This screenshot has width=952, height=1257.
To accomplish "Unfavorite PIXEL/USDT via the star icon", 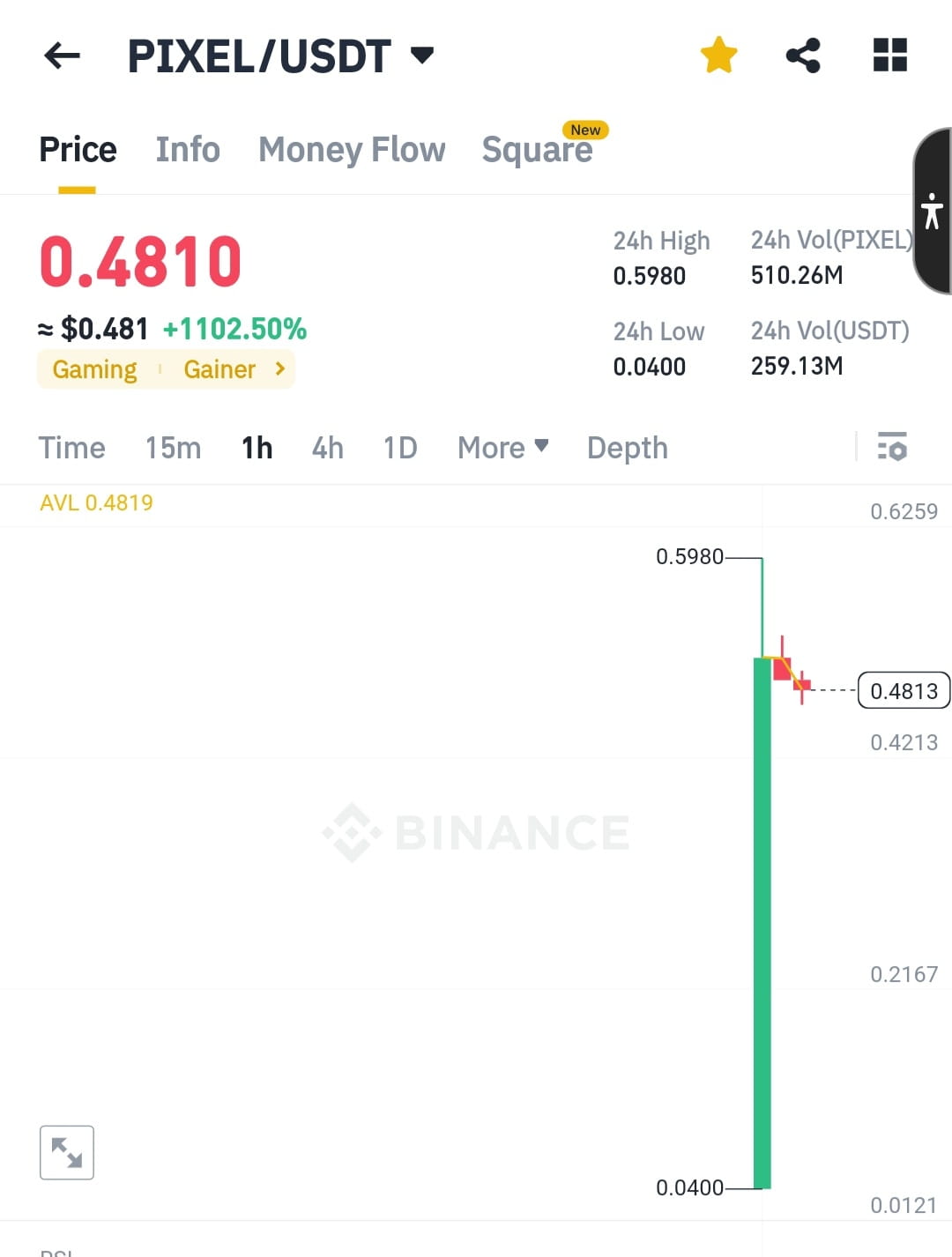I will click(718, 54).
